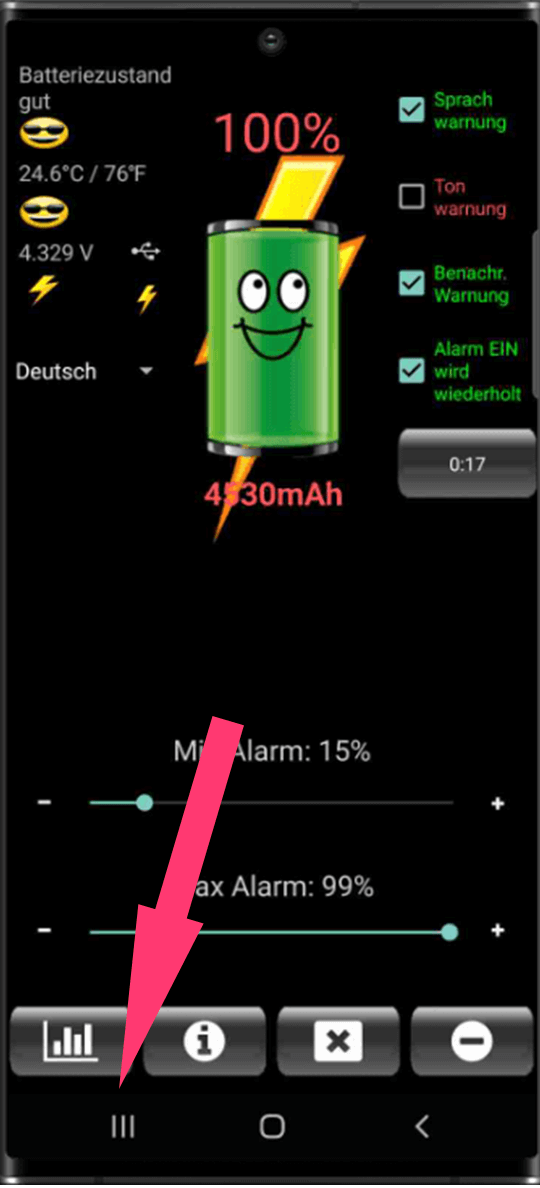Increase Min Alarm with the plus sign
540x1188 pixels.
pos(497,803)
